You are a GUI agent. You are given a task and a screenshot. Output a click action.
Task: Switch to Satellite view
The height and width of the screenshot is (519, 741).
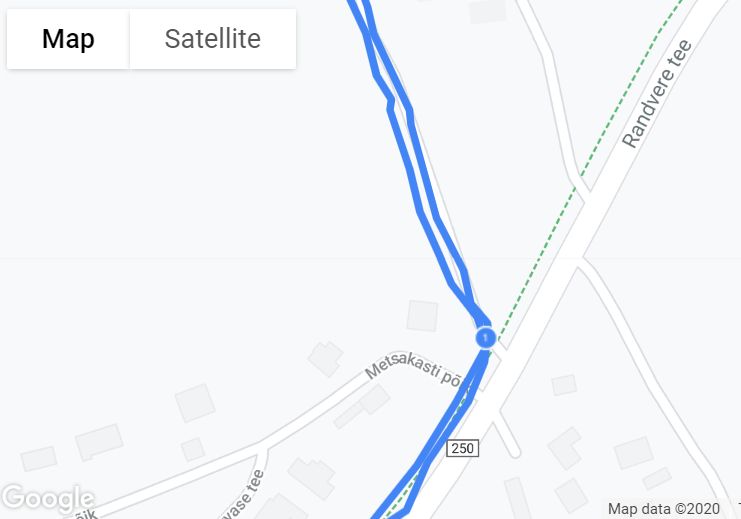tap(212, 39)
